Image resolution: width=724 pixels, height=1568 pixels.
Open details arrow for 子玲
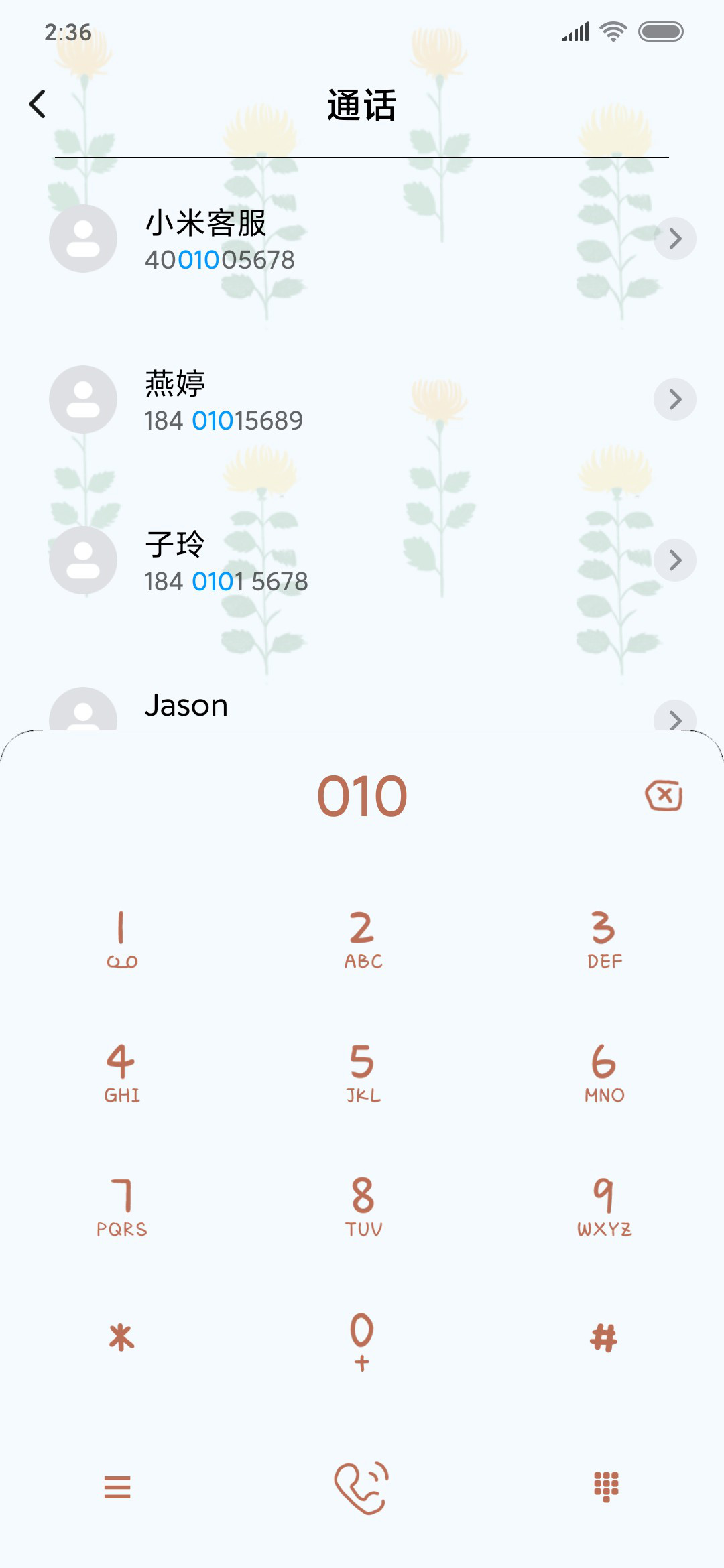pos(675,560)
